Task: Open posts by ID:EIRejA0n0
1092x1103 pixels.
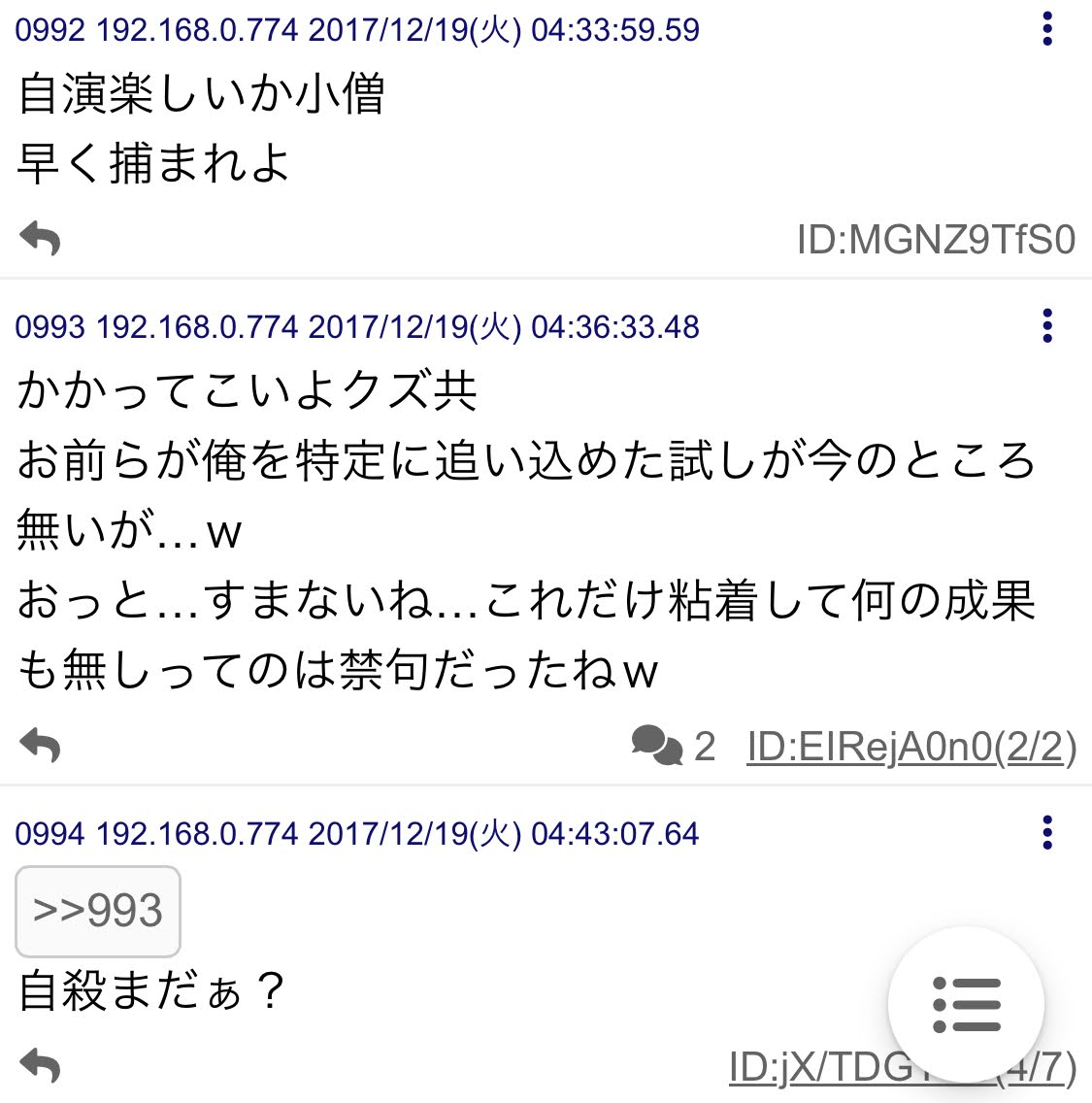Action: 910,746
